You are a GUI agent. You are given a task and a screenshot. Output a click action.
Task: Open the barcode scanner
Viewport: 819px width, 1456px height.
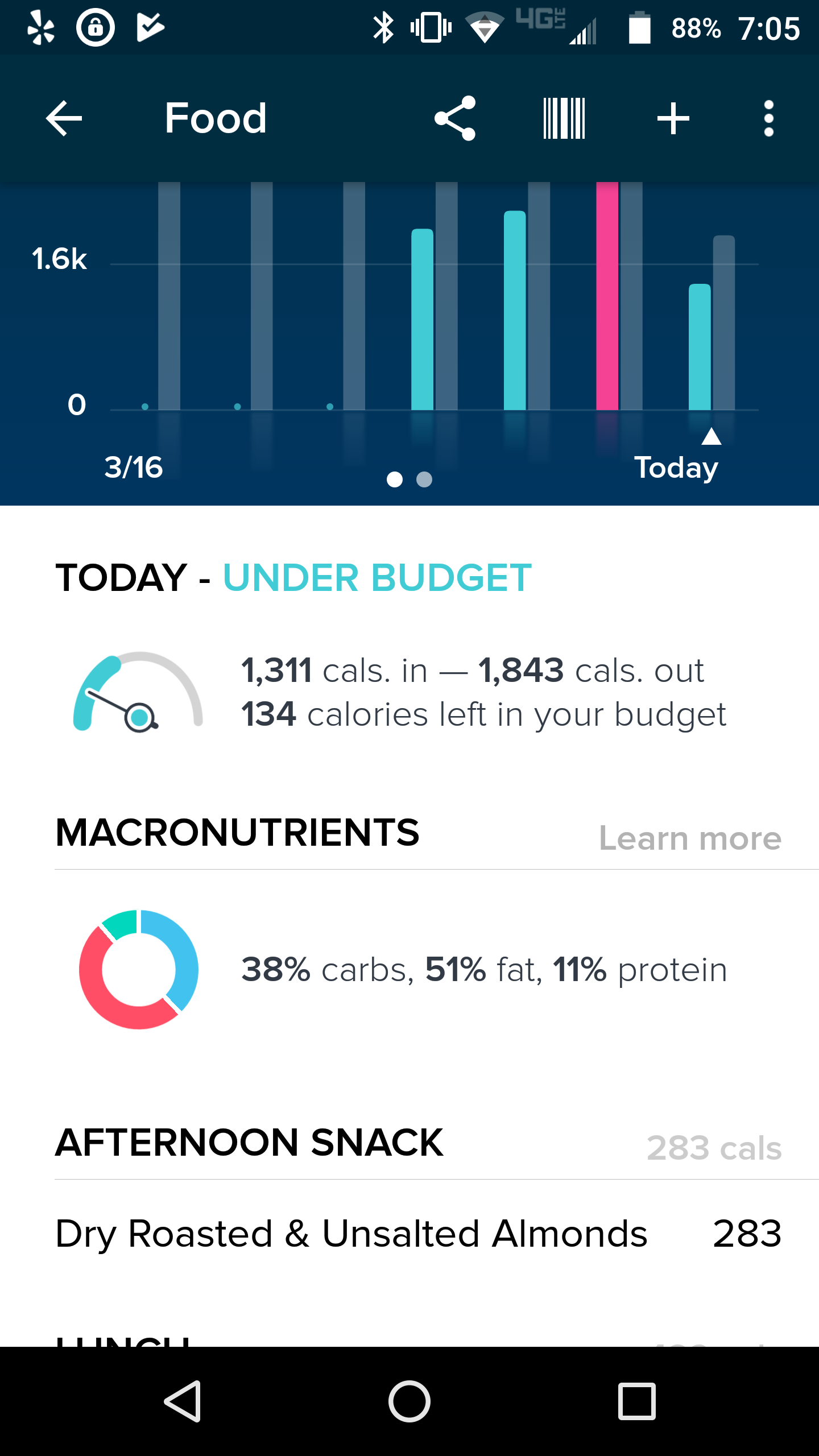(564, 118)
